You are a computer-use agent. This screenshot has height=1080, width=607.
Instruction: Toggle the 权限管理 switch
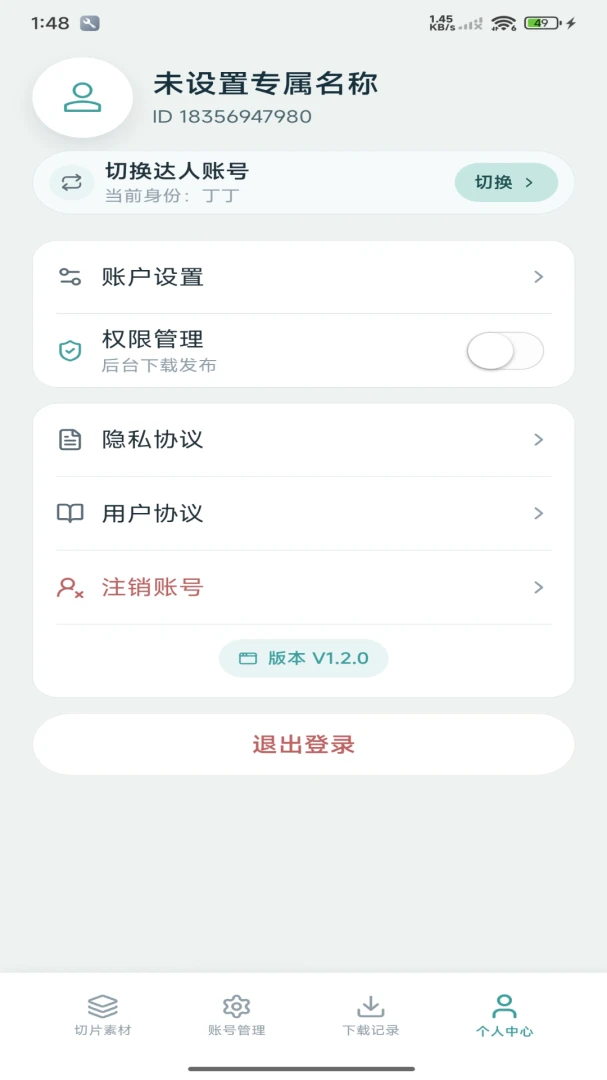tap(505, 351)
